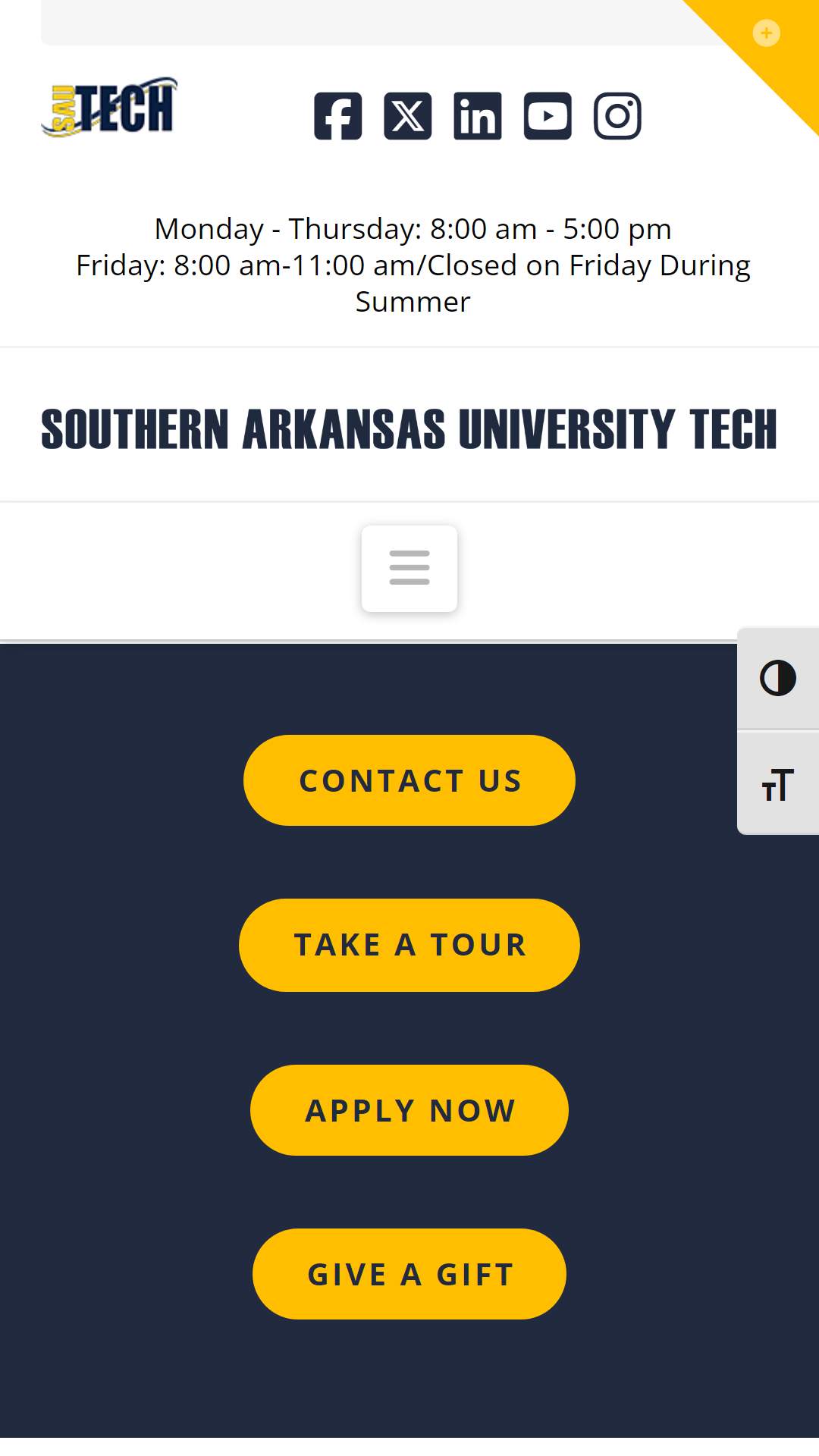Open Give a Gift

409,1274
